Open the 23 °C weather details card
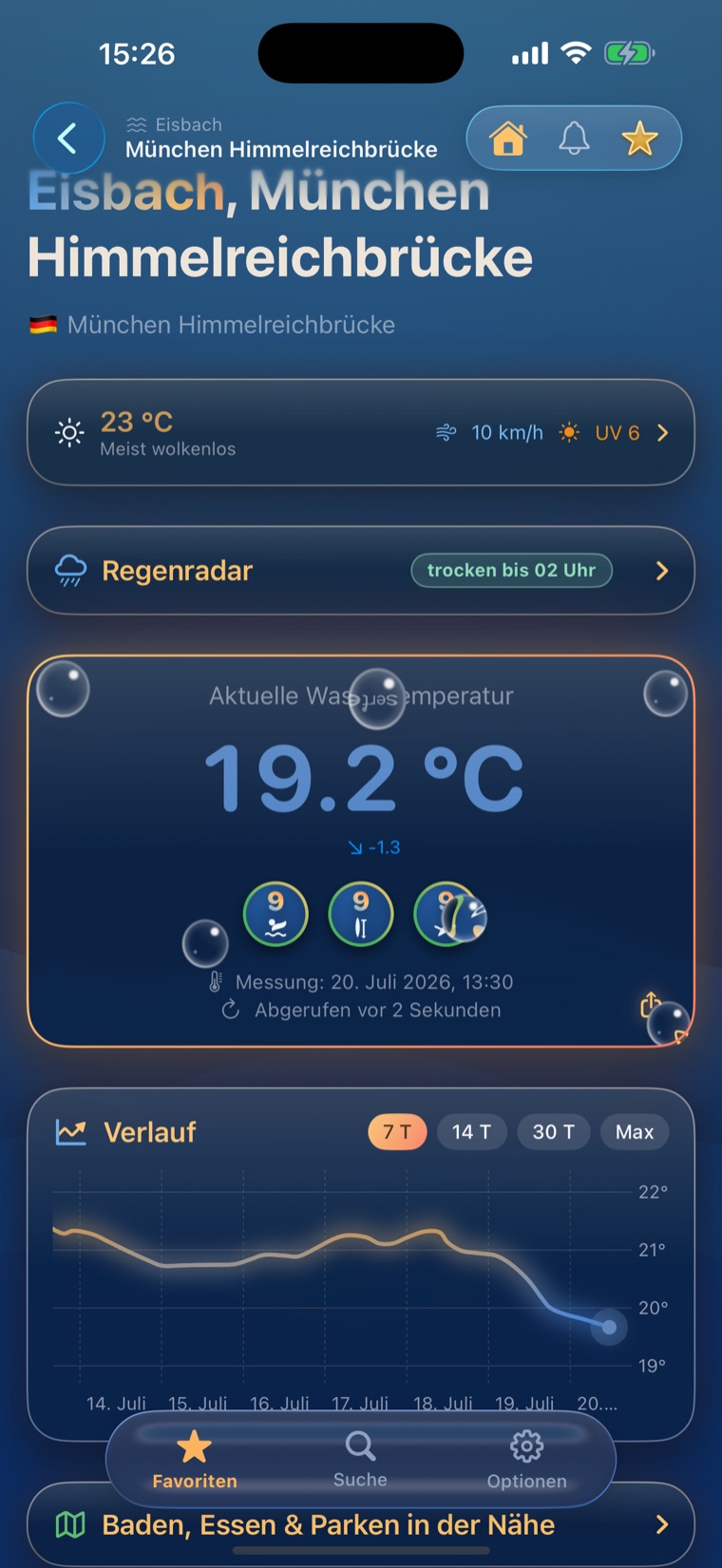Image resolution: width=722 pixels, height=1568 pixels. [x=361, y=433]
